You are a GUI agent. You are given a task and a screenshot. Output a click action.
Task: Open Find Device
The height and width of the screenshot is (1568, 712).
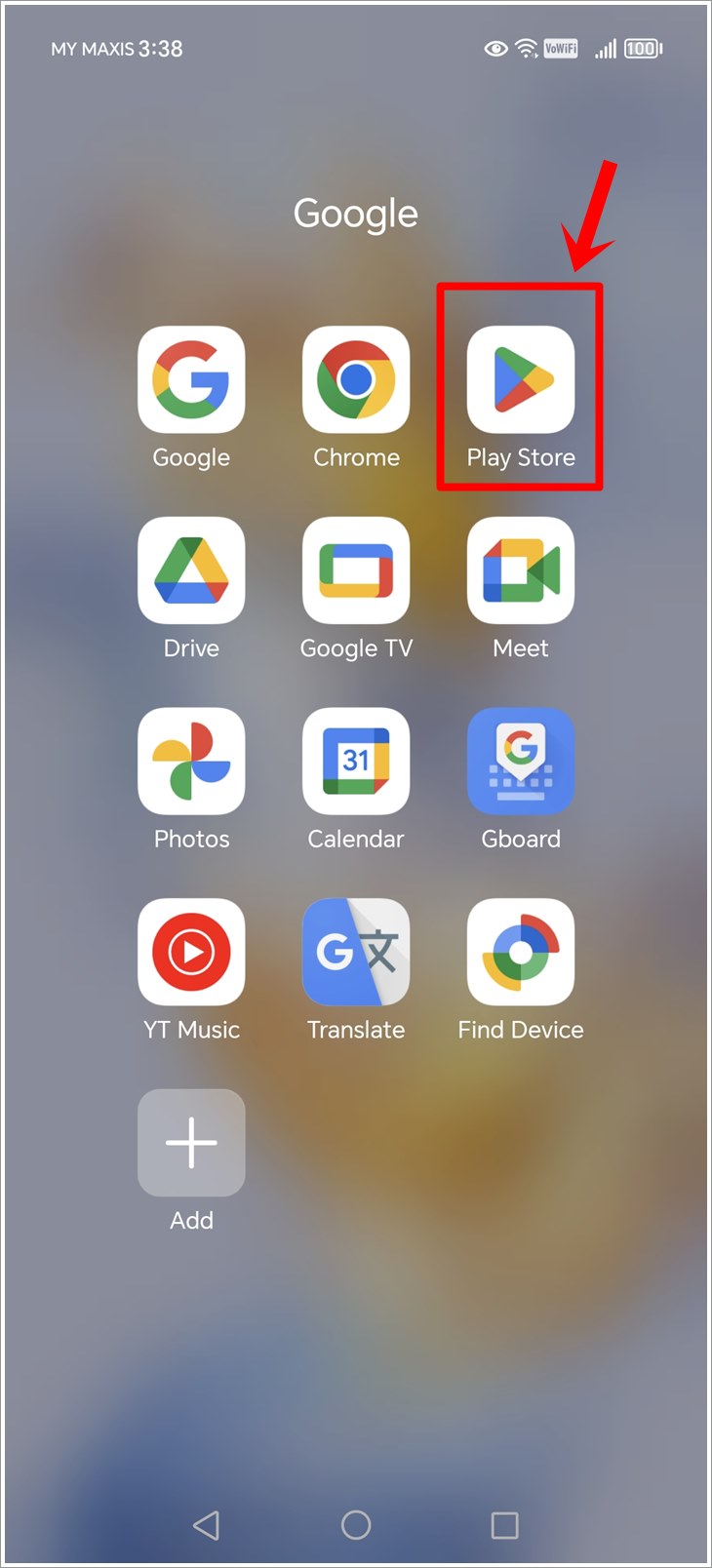[520, 953]
